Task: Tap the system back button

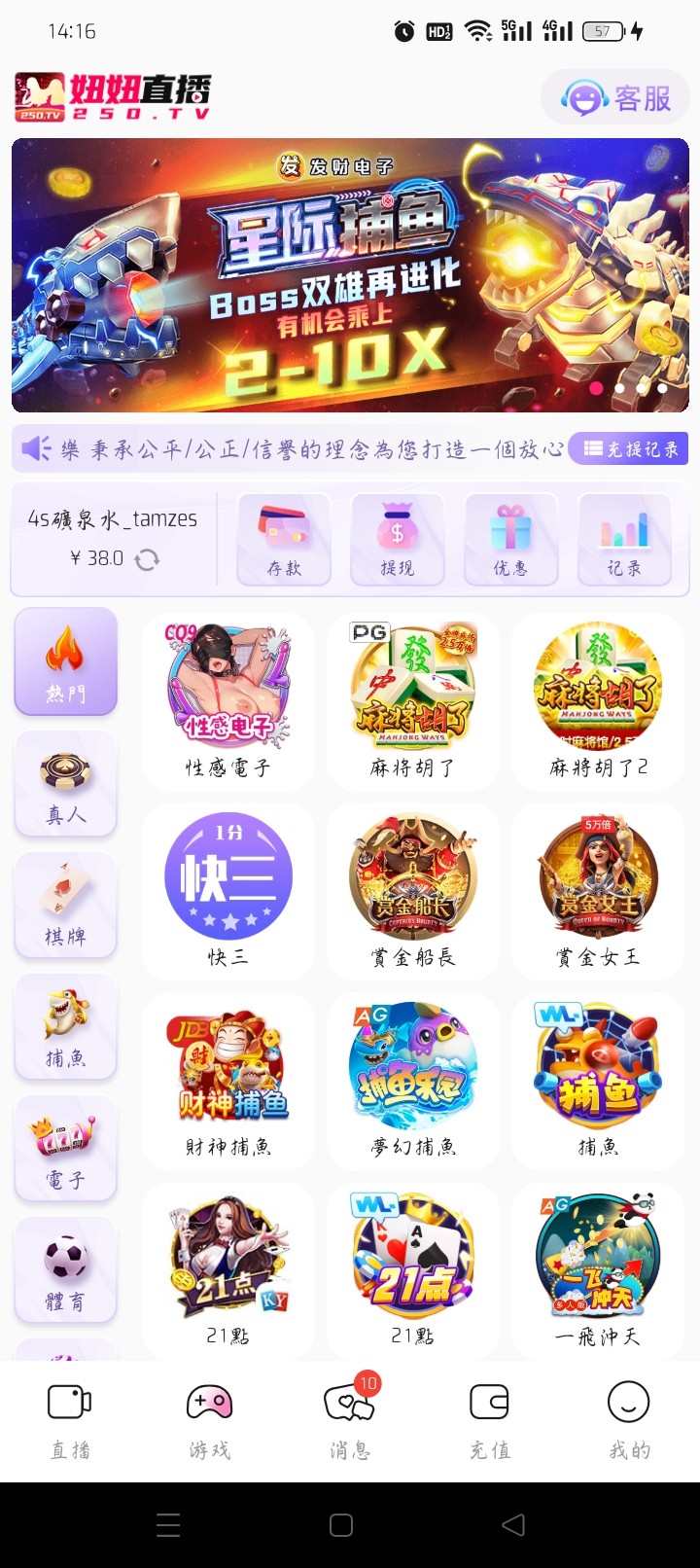Action: click(x=513, y=1524)
